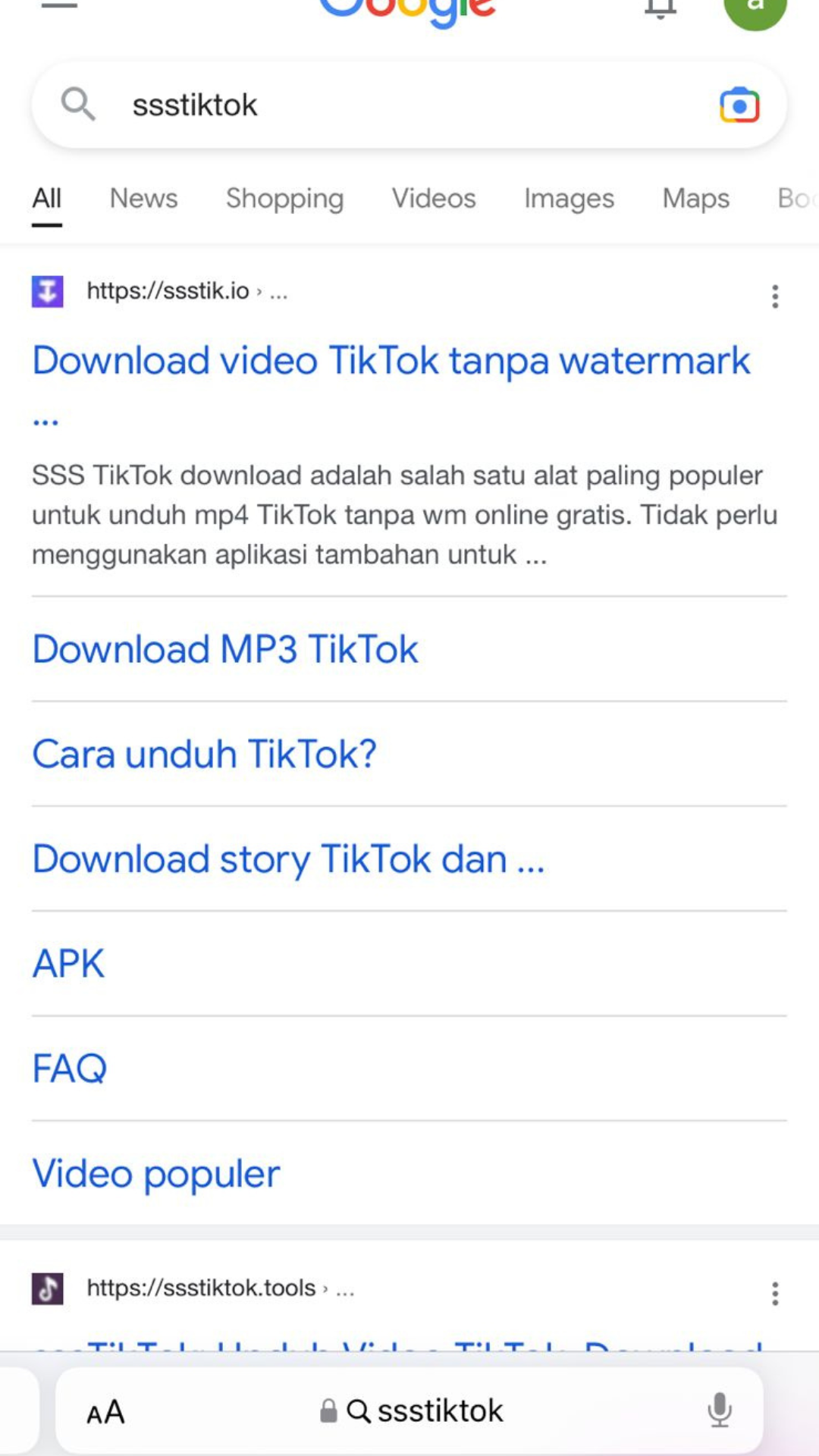This screenshot has width=819, height=1456.
Task: Switch to the Shopping tab
Action: click(284, 199)
